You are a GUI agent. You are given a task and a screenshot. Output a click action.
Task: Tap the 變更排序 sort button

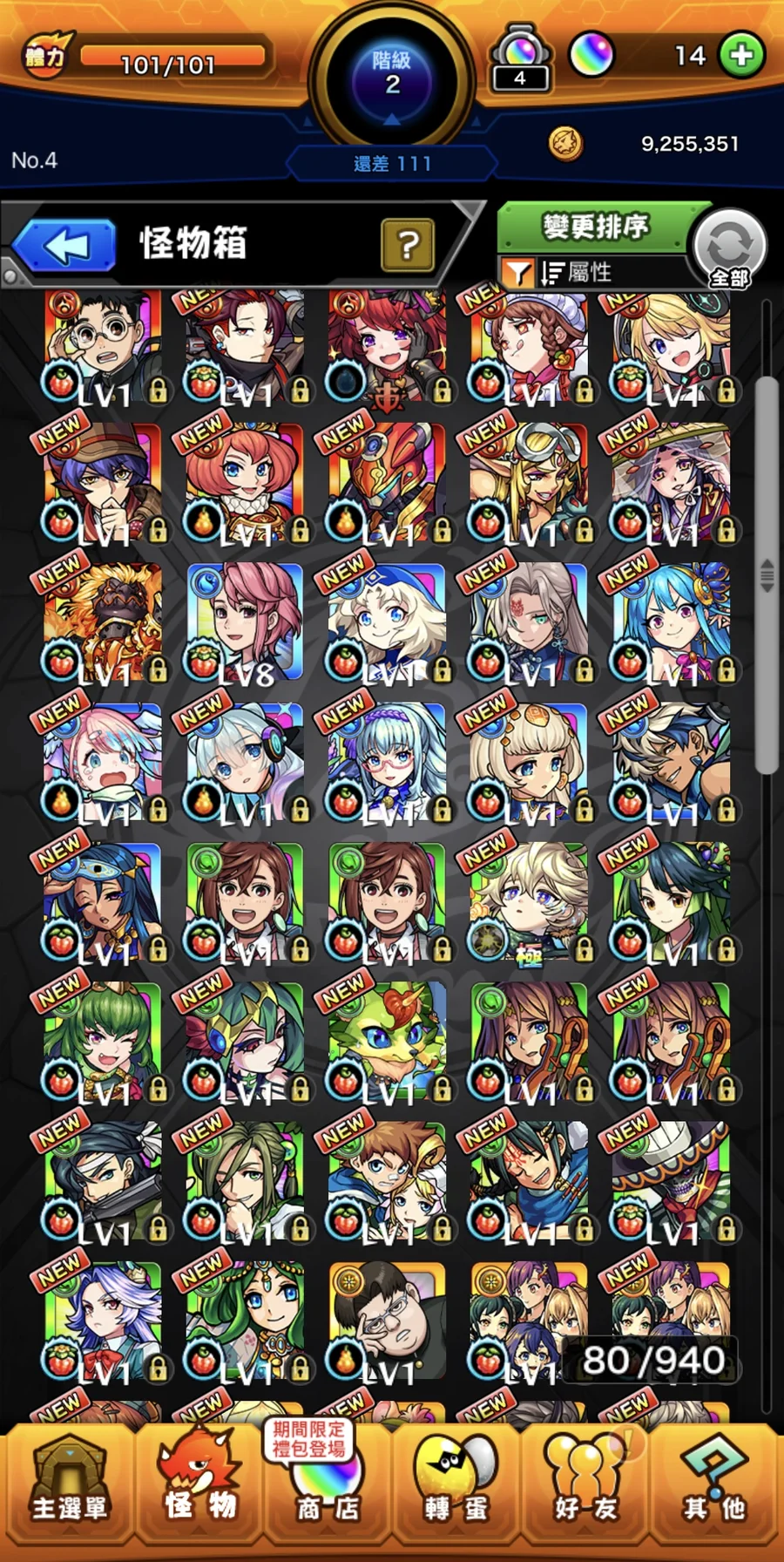point(596,228)
